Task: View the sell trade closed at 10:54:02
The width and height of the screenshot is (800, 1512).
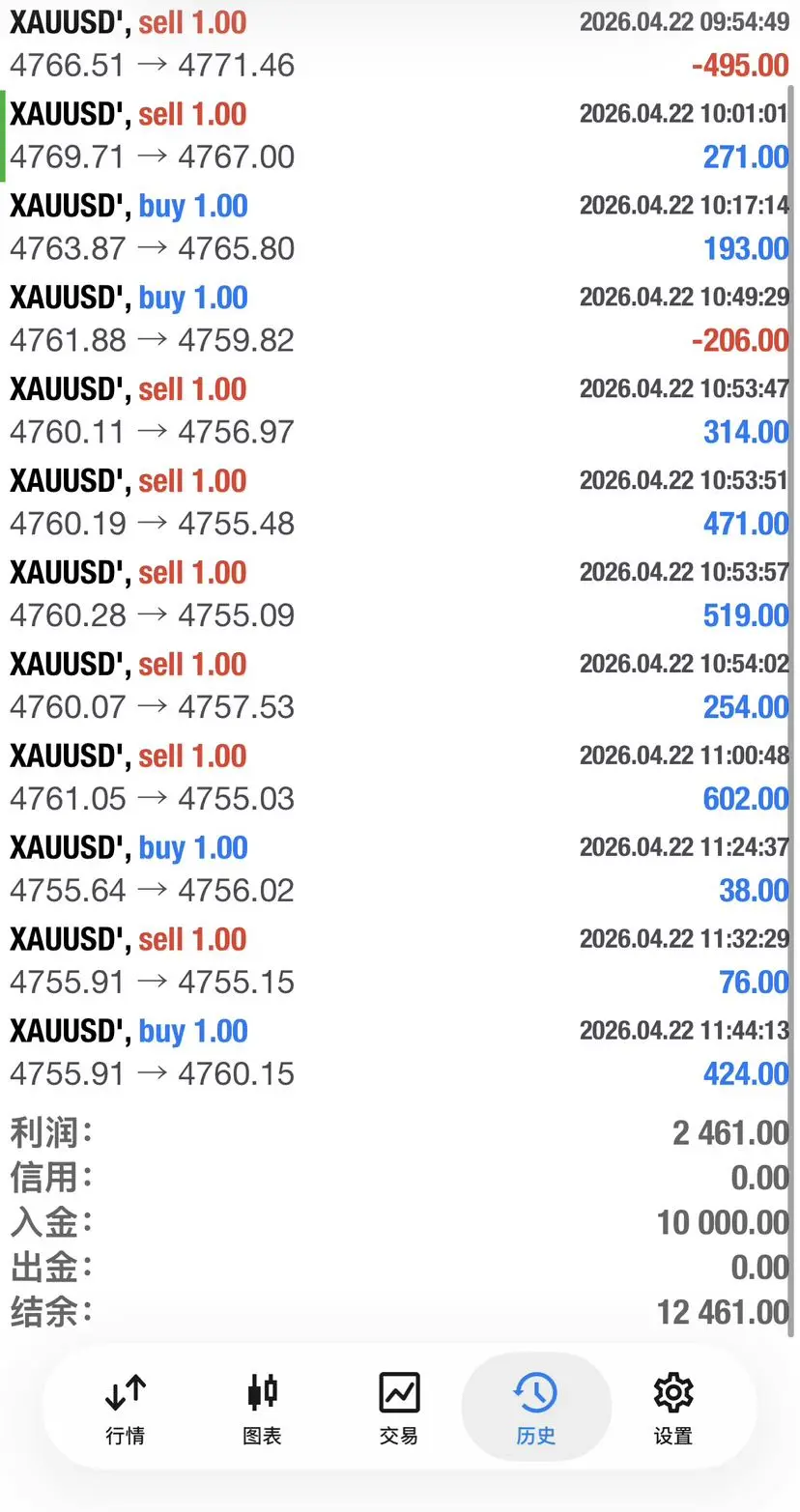Action: [x=399, y=686]
